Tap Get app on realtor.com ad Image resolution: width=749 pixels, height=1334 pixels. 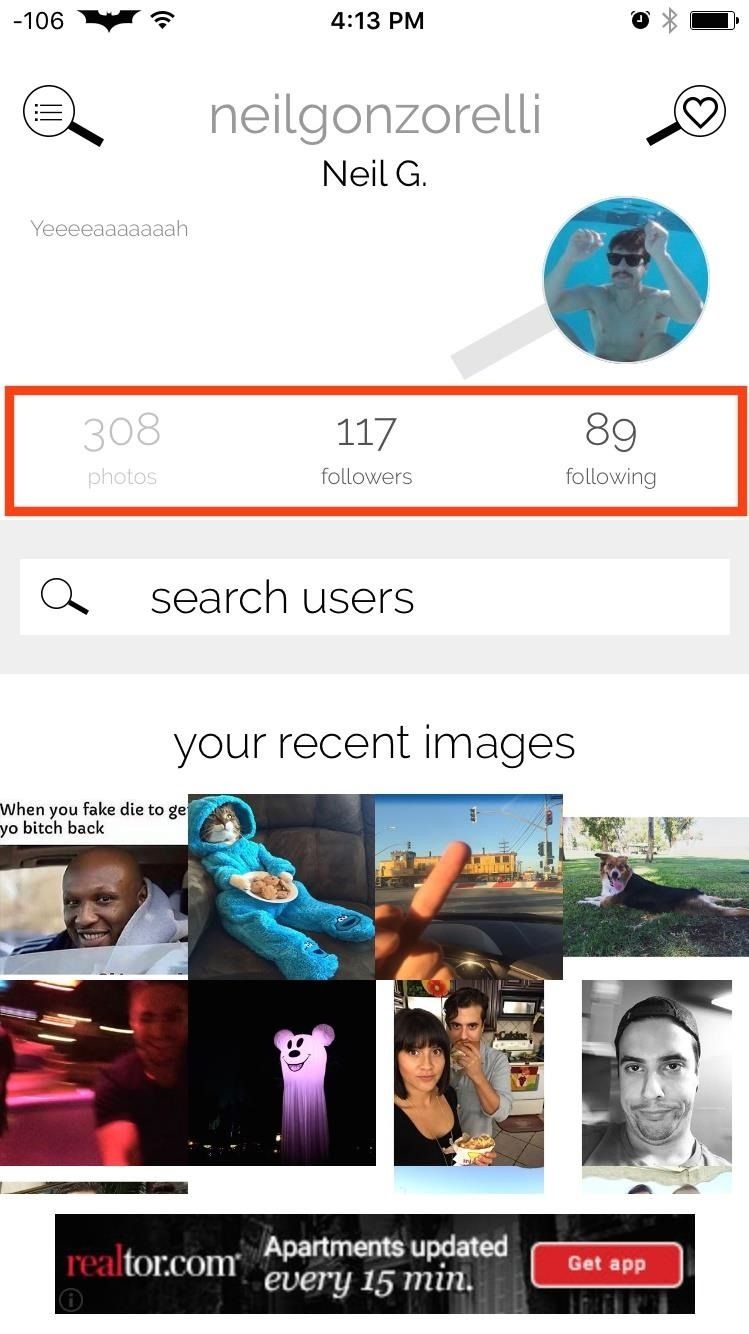(x=606, y=1264)
